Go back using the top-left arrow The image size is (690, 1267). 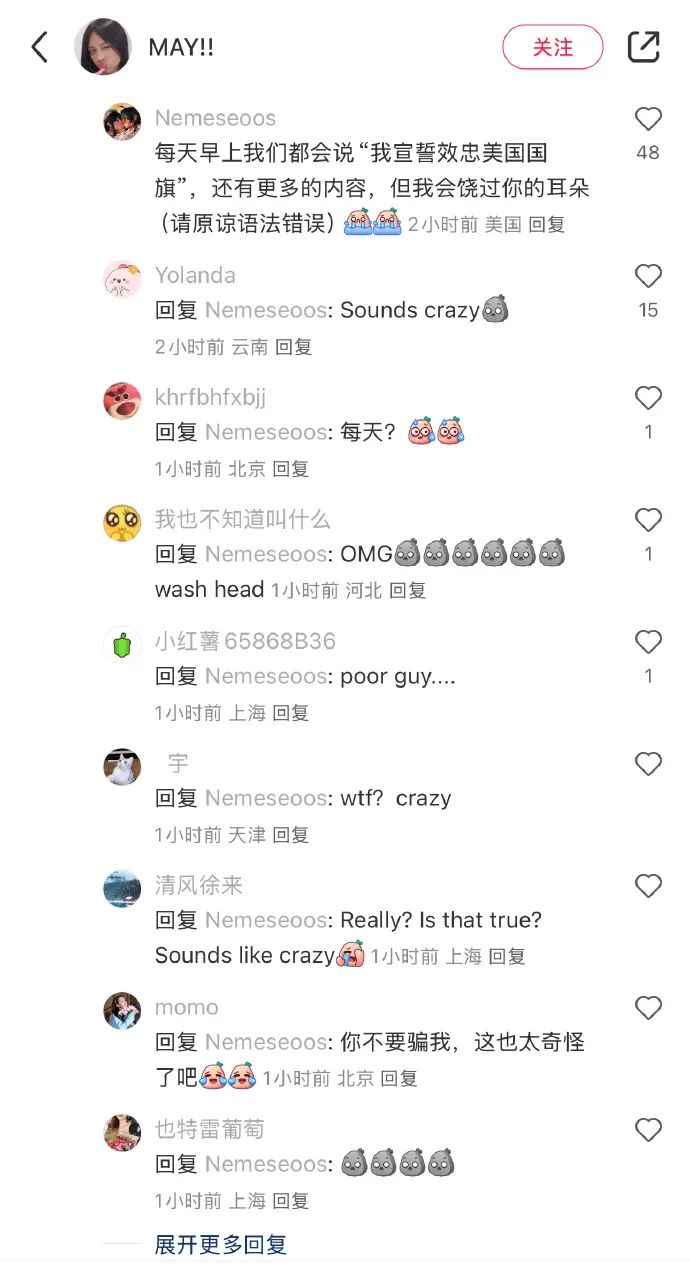(x=39, y=47)
